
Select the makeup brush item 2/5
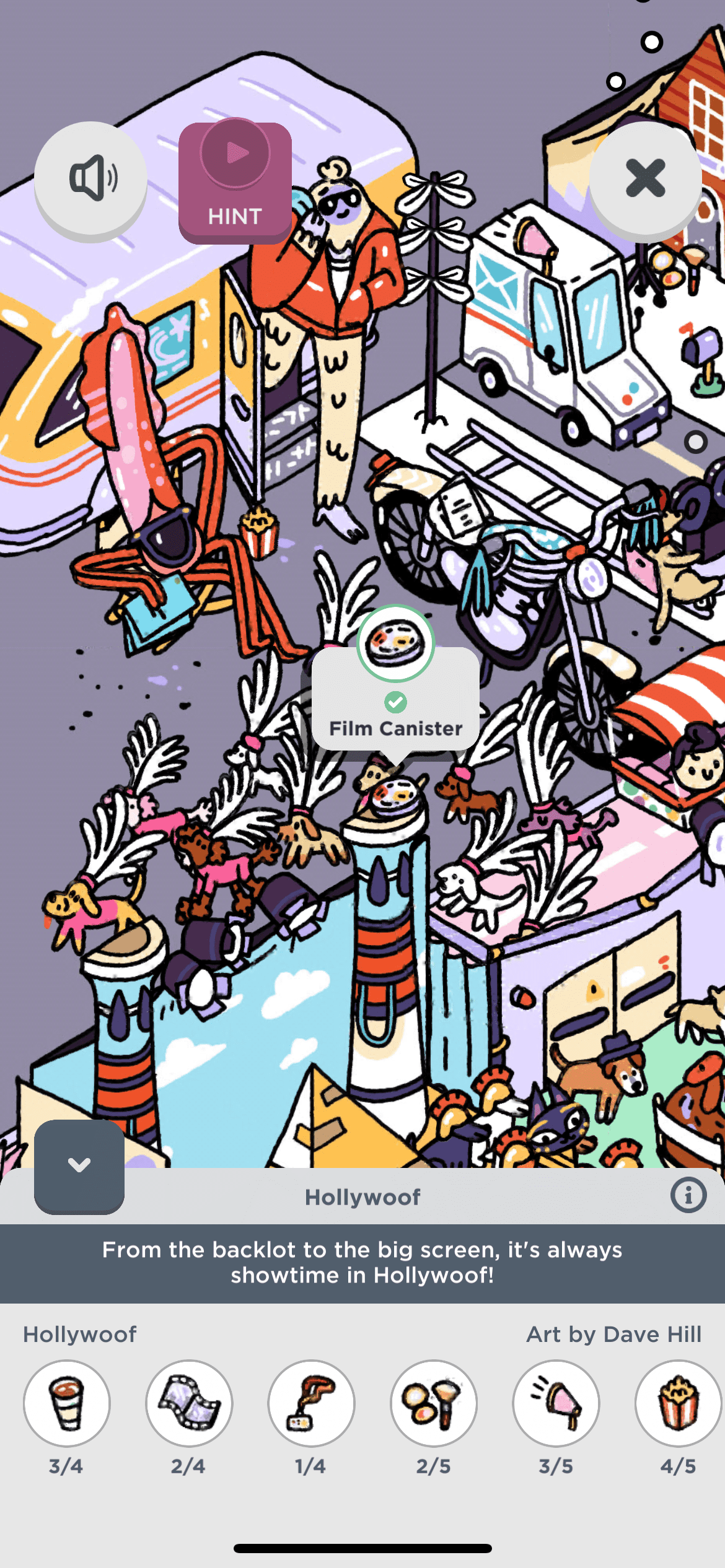[x=433, y=1403]
